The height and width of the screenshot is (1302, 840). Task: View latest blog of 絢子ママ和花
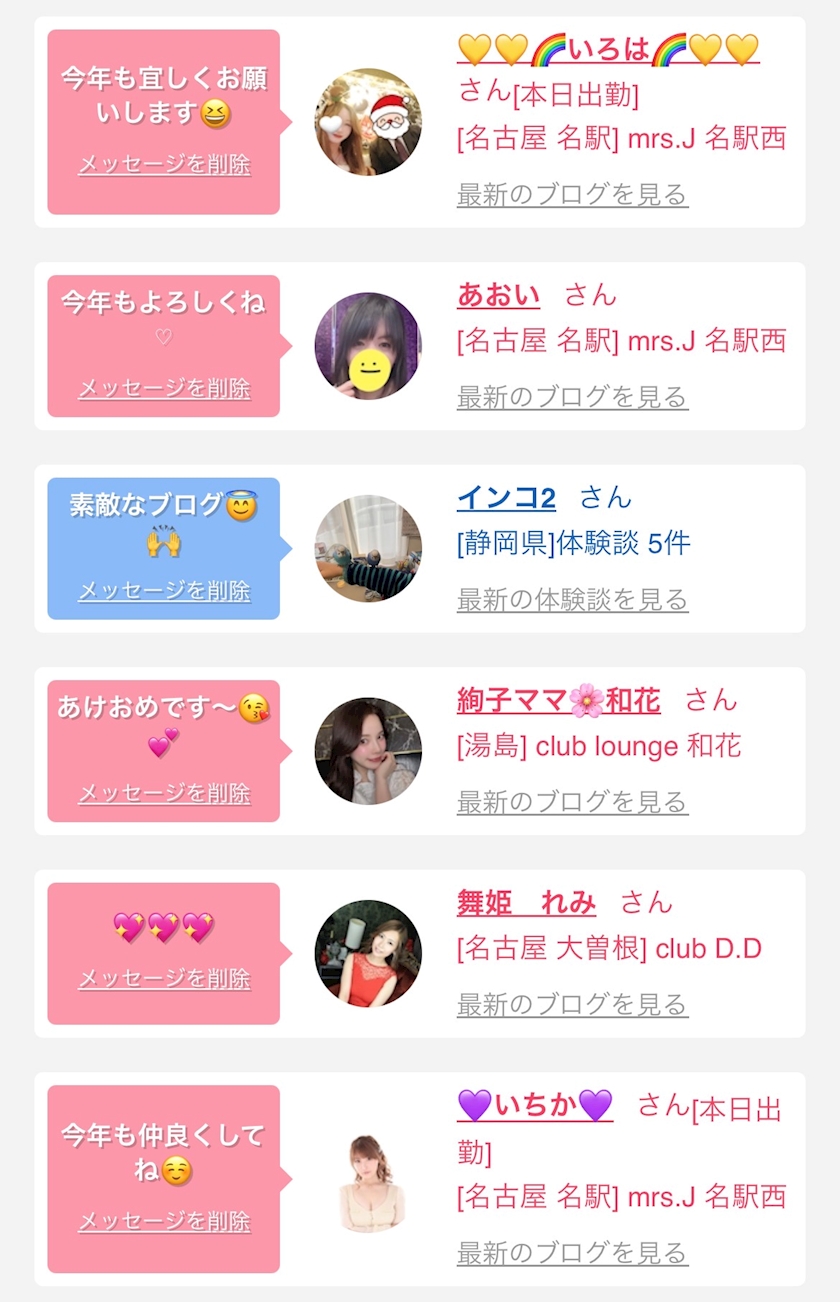click(572, 802)
